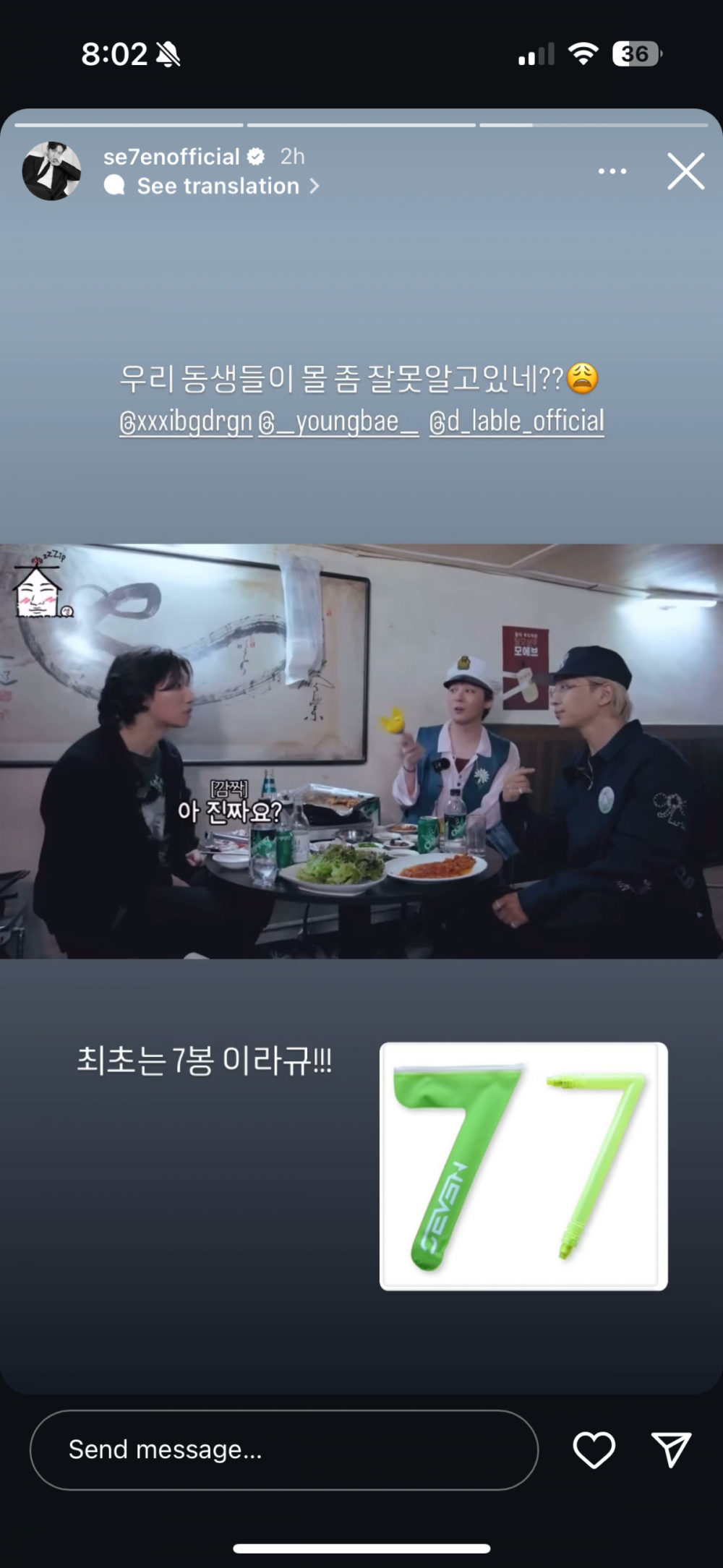This screenshot has width=723, height=1568.
Task: Open se7enofficial's profile picture
Action: [51, 171]
